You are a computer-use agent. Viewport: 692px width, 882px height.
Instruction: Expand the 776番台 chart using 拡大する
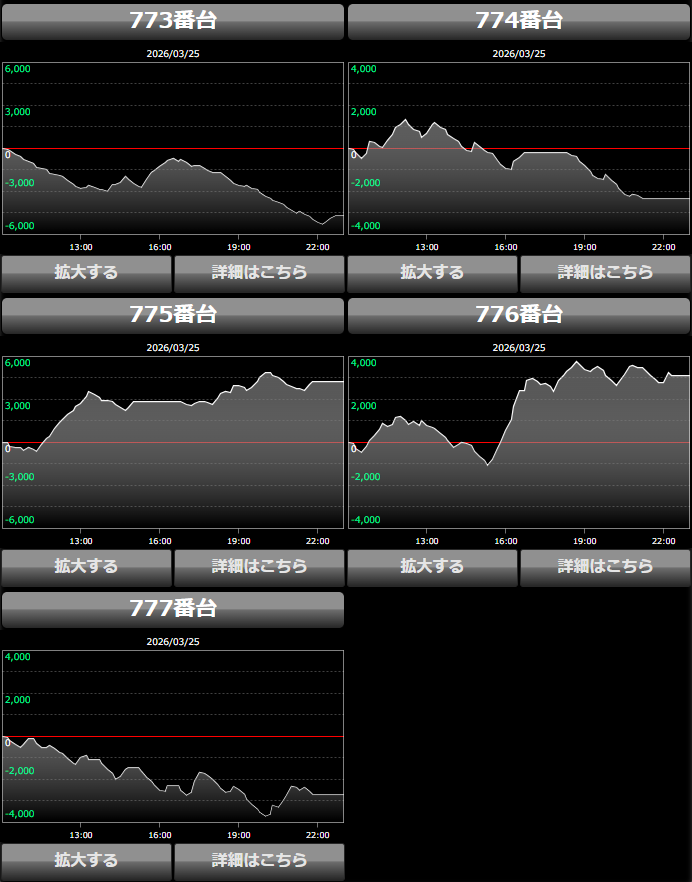[x=432, y=566]
